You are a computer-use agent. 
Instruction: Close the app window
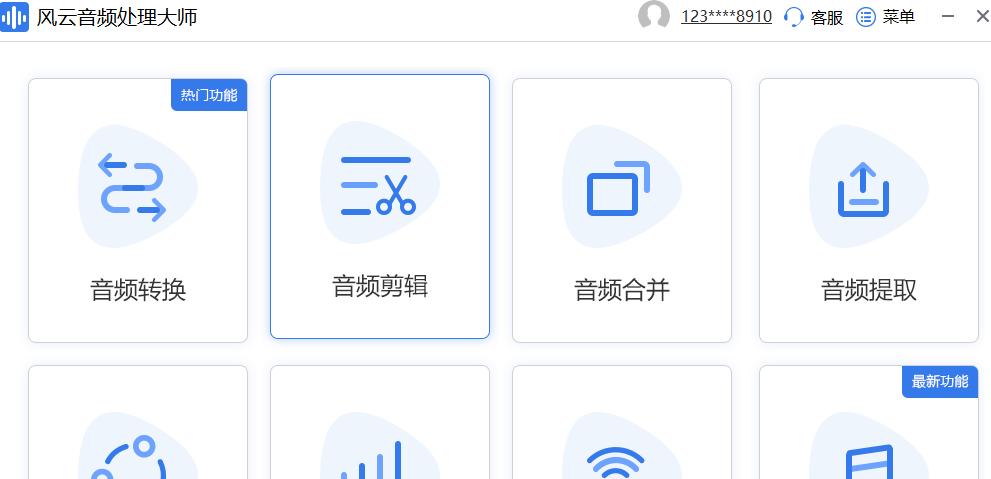click(x=981, y=17)
